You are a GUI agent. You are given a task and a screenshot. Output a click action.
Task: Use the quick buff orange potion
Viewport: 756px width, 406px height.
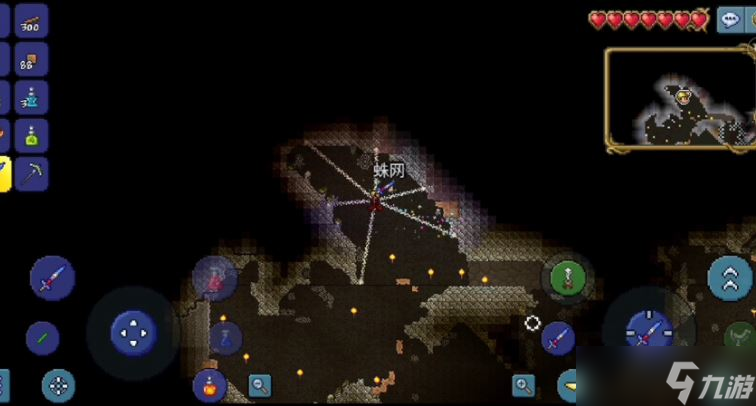tap(209, 383)
